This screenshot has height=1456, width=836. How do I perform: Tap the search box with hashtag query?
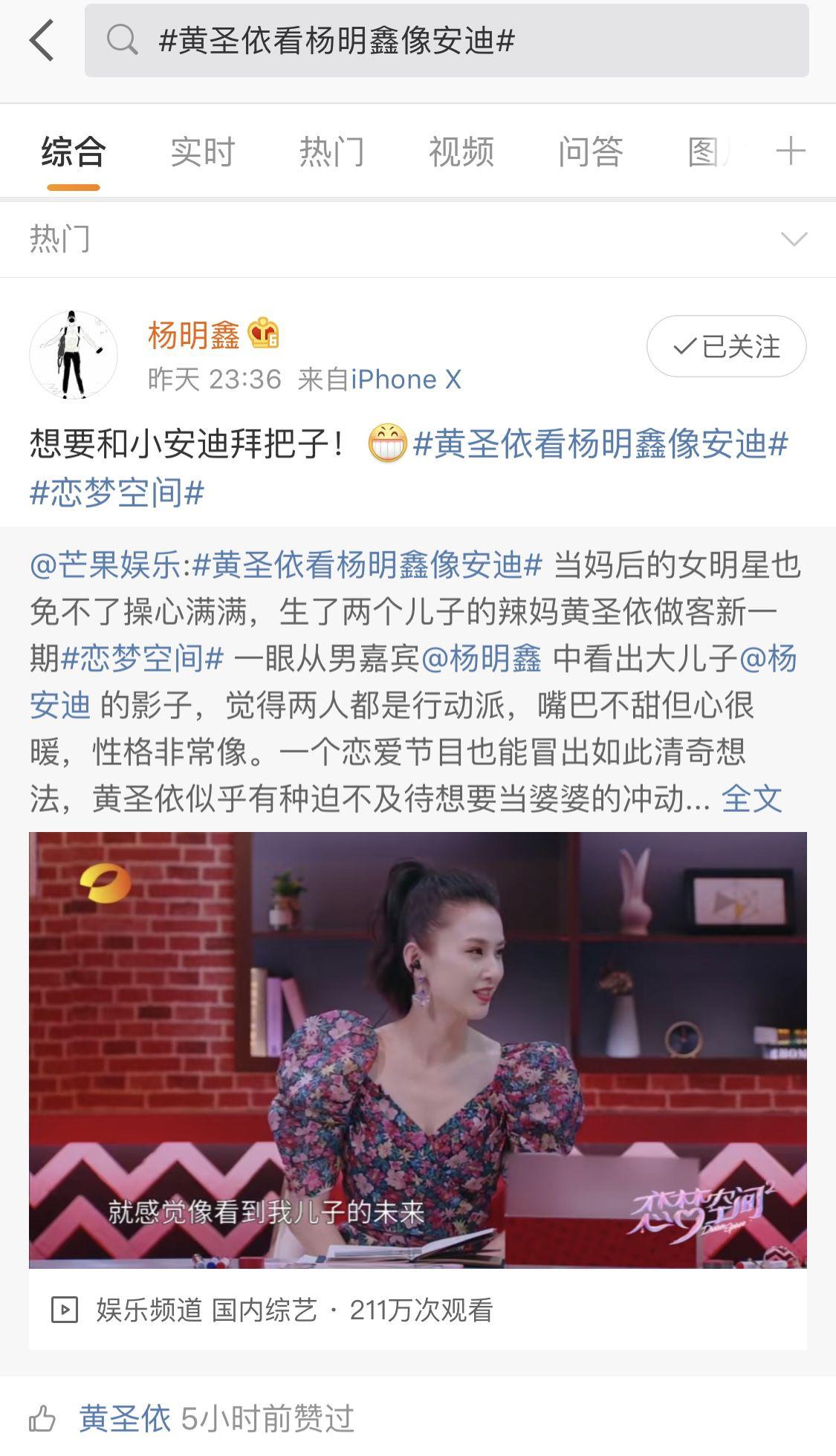point(446,40)
